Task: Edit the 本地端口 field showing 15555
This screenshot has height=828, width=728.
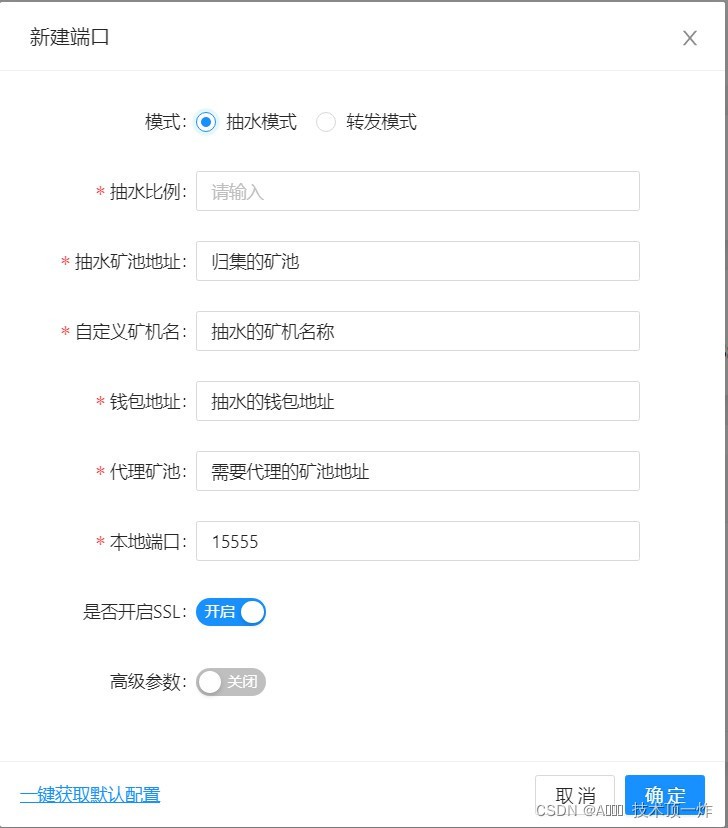Action: (418, 541)
